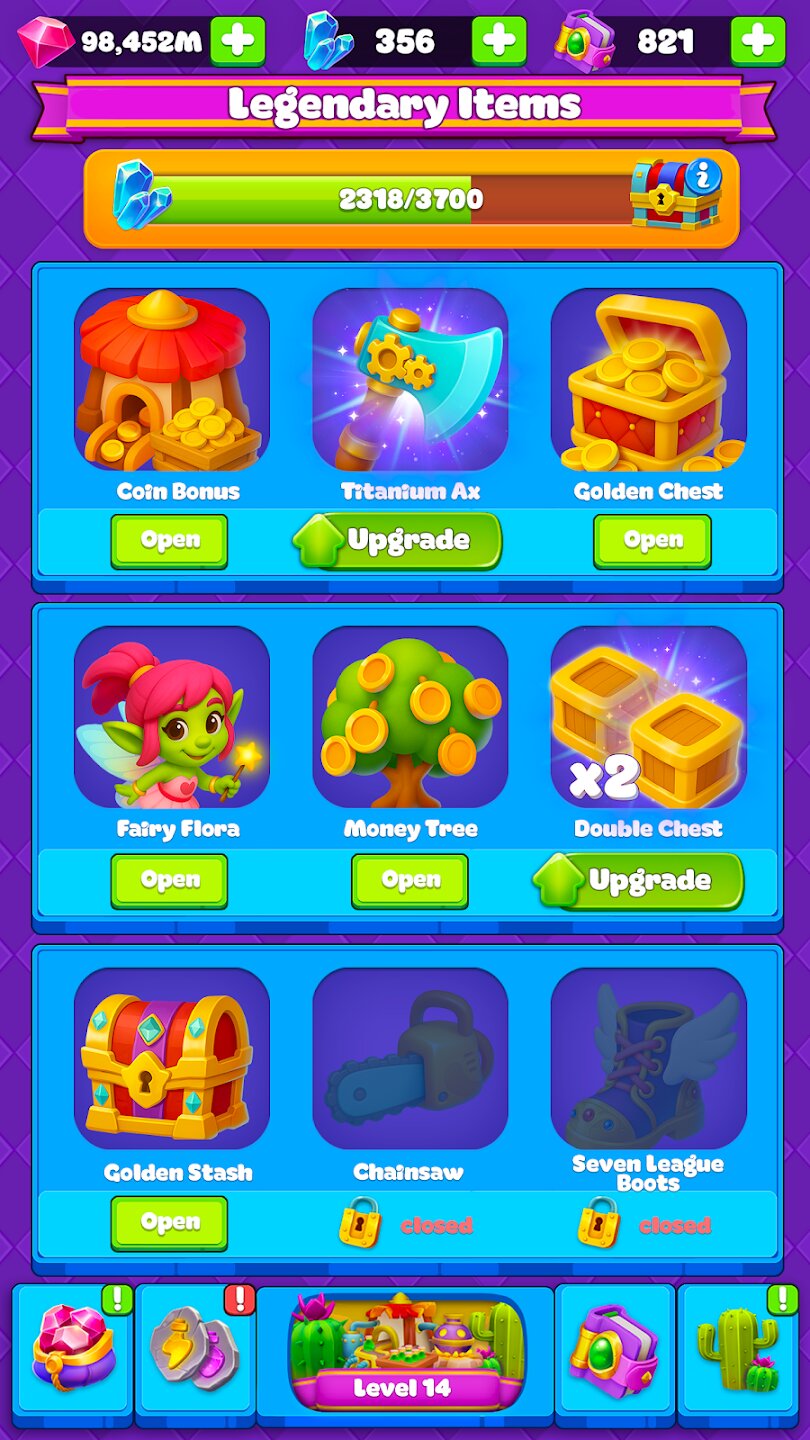Upgrade the Double Chest
810x1440 pixels.
tap(639, 880)
